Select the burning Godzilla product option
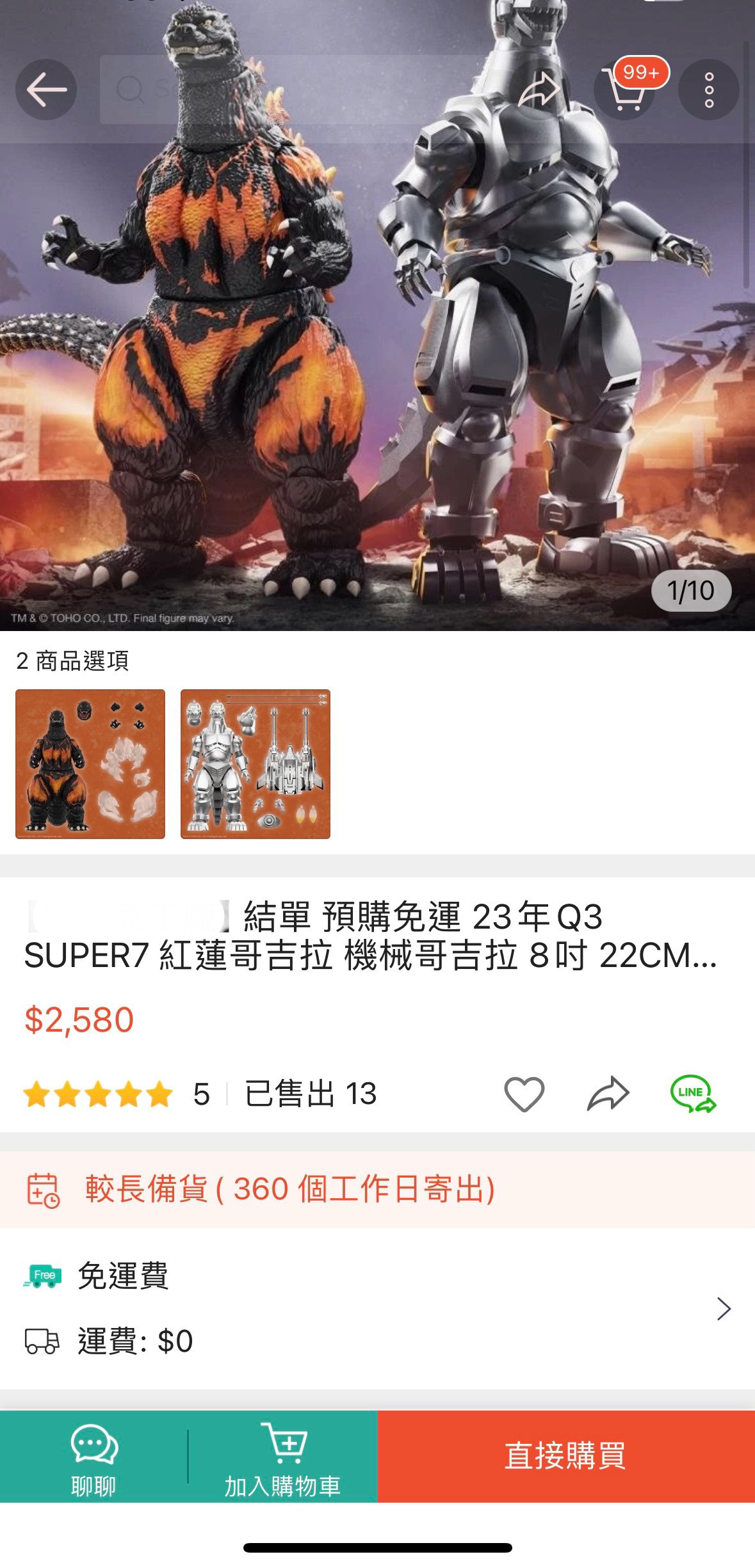755x1568 pixels. [x=90, y=764]
